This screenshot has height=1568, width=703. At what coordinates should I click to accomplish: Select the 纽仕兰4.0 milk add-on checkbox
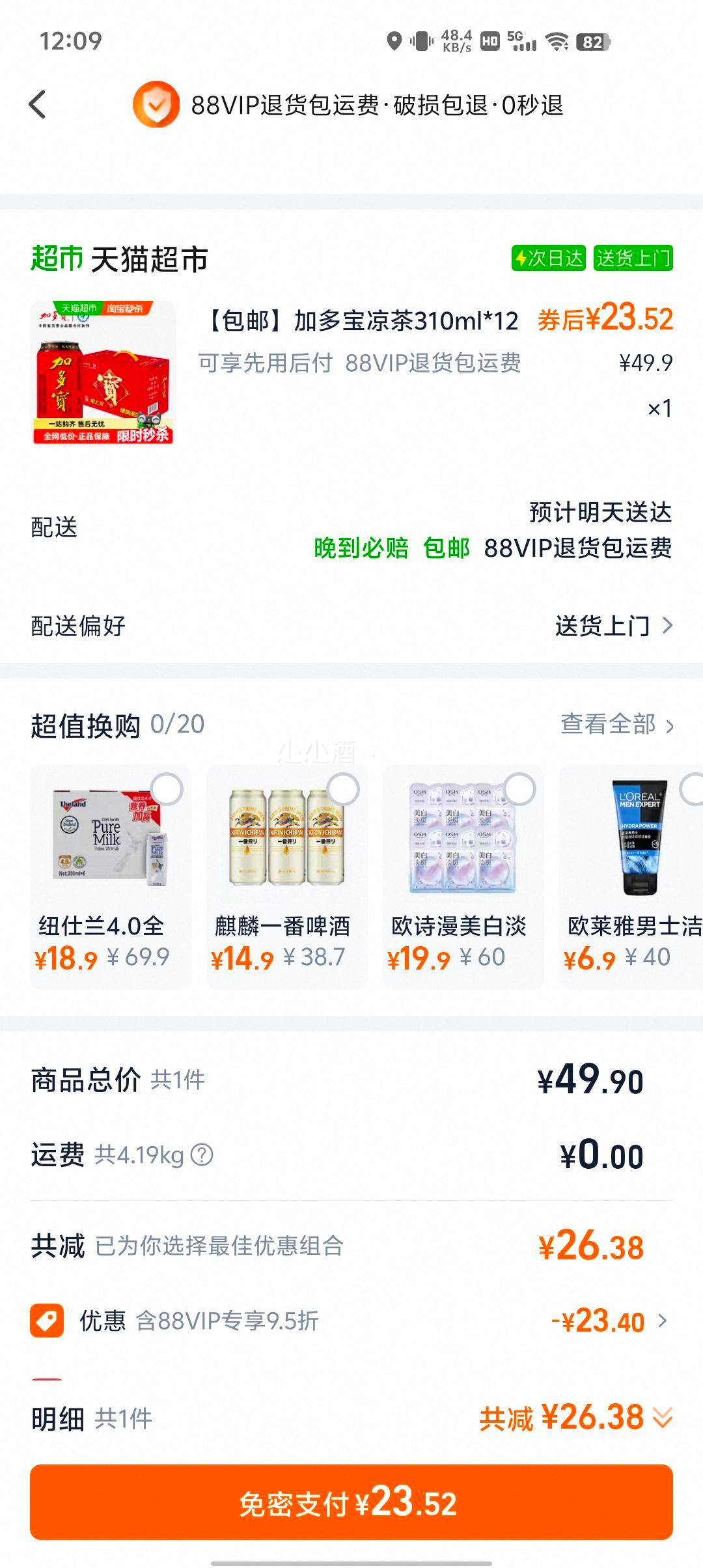tap(167, 789)
